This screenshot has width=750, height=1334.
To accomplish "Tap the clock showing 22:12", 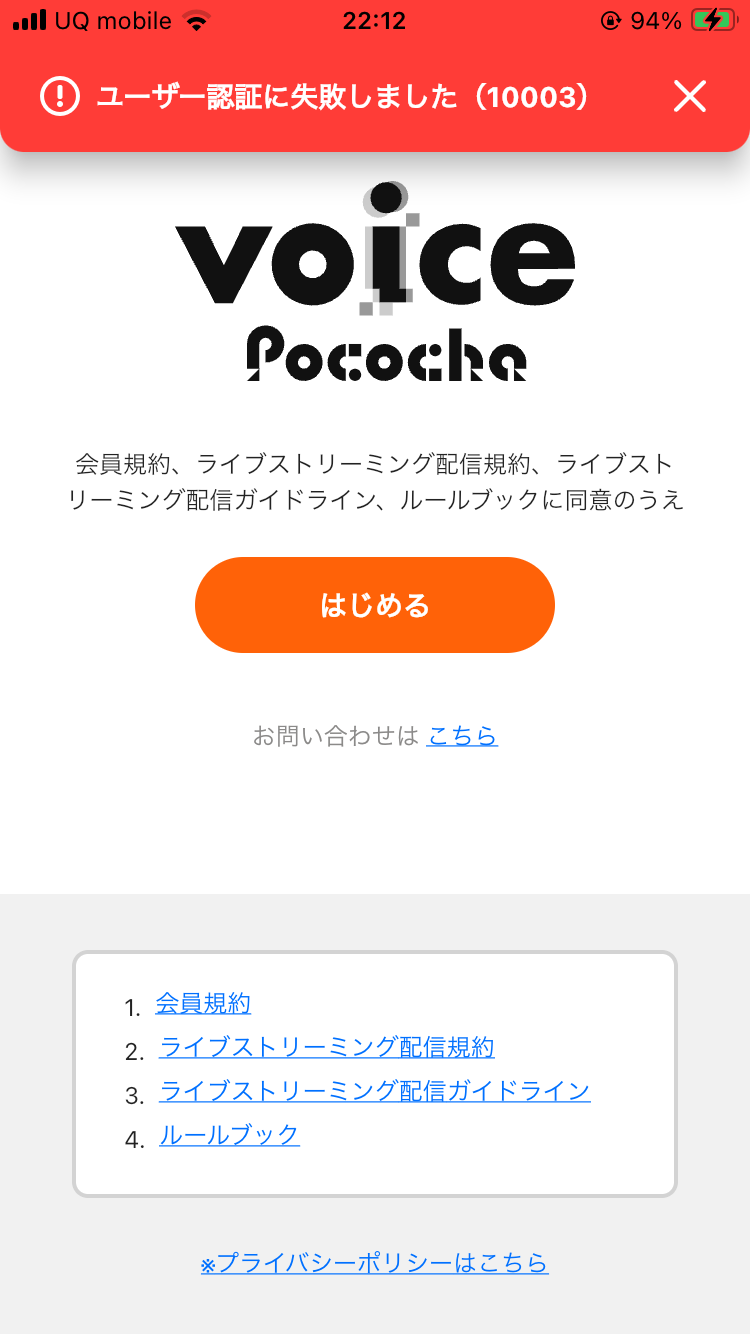I will (x=374, y=20).
